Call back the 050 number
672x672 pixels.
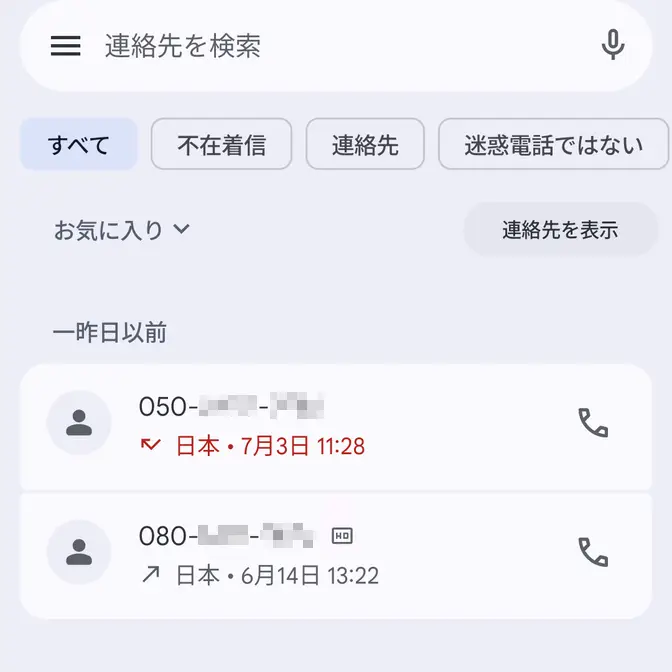pyautogui.click(x=593, y=423)
